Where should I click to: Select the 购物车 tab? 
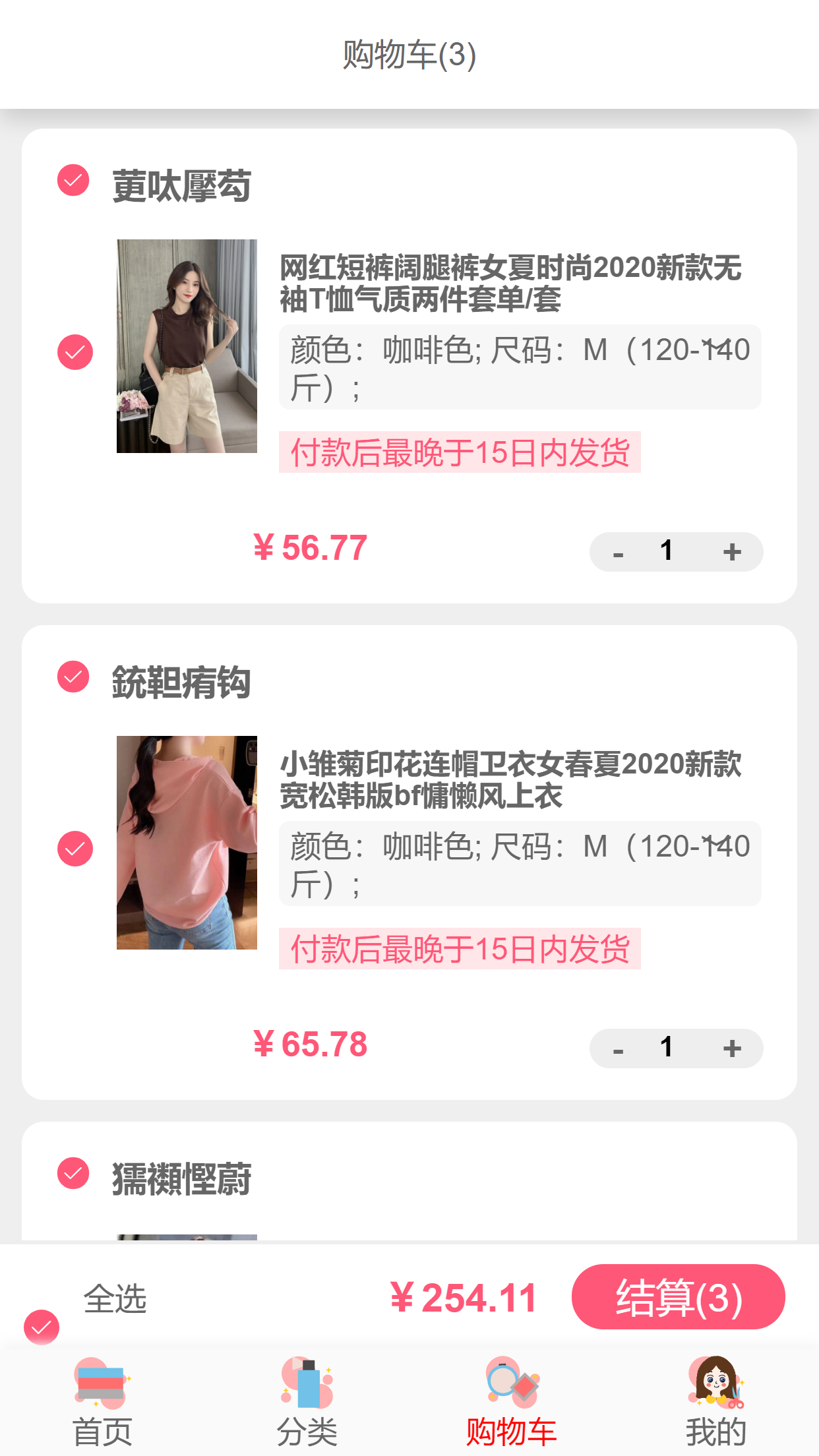pyautogui.click(x=512, y=1401)
